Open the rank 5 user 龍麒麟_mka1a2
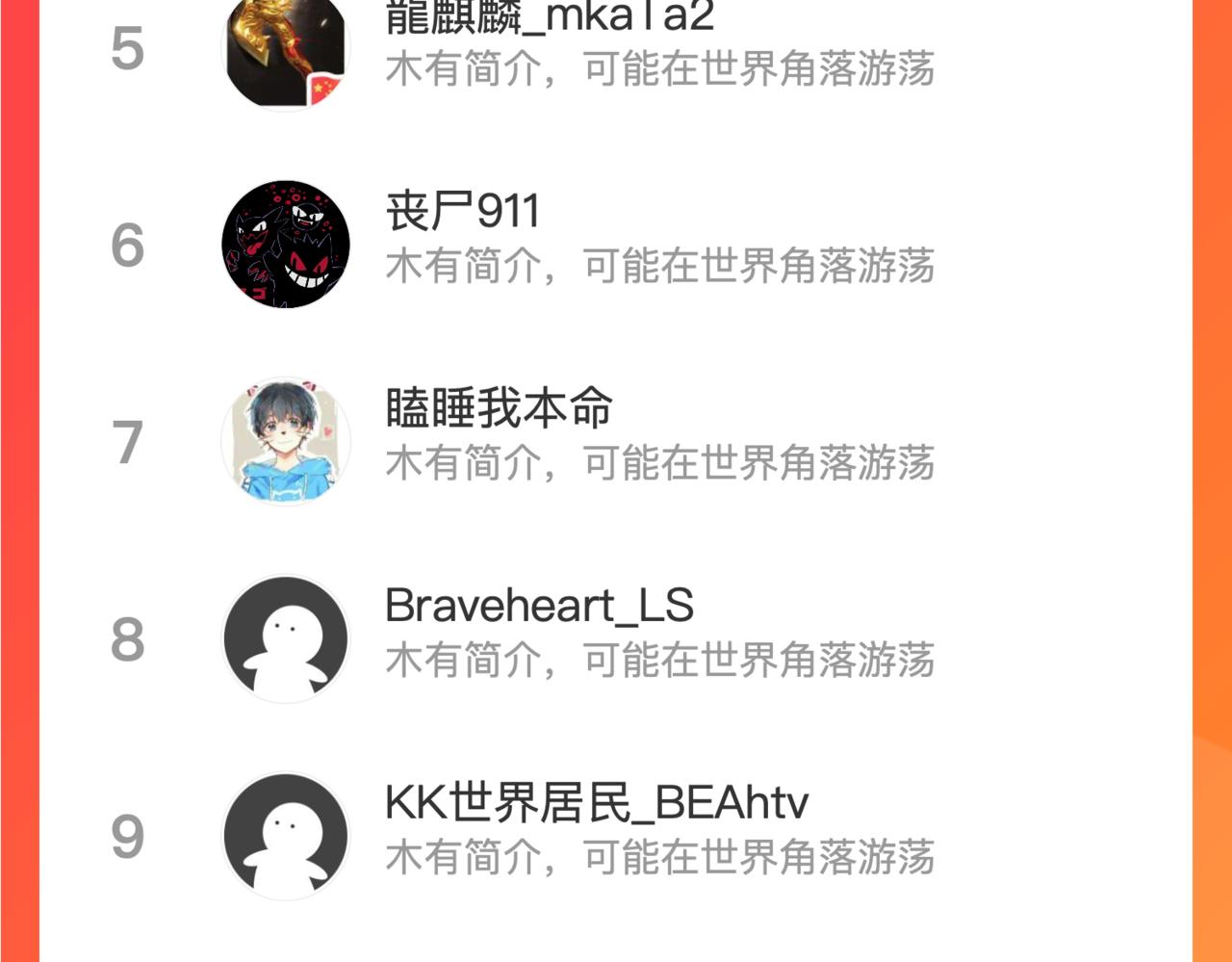 point(616,48)
